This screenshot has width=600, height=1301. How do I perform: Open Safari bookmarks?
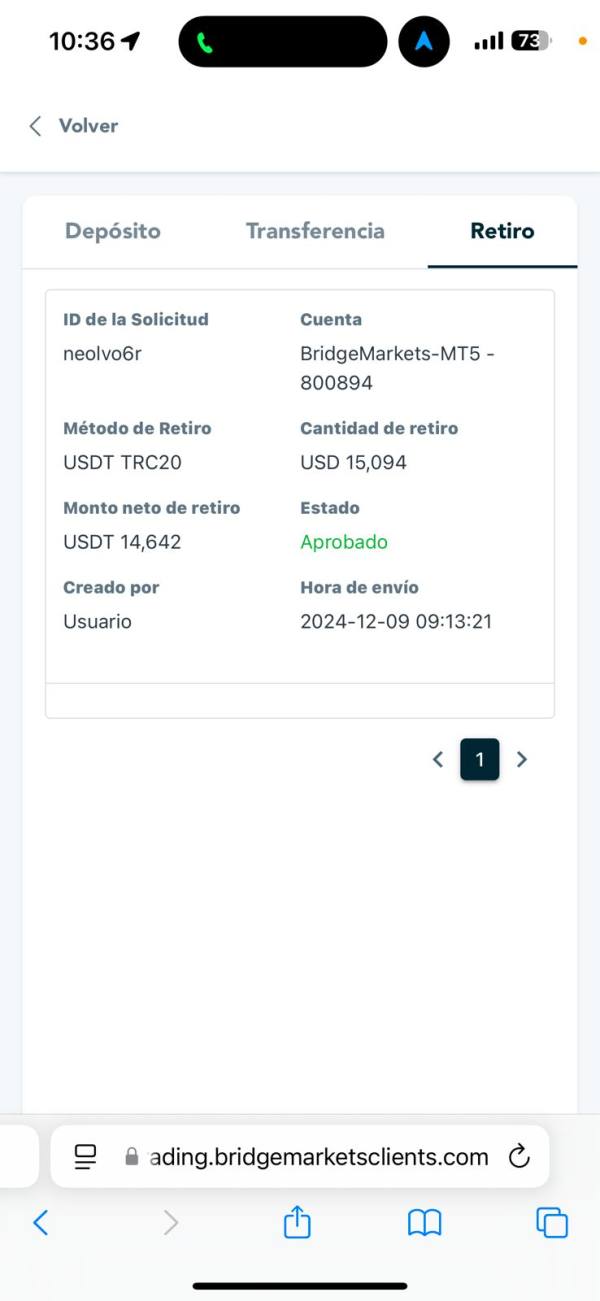click(x=424, y=1222)
